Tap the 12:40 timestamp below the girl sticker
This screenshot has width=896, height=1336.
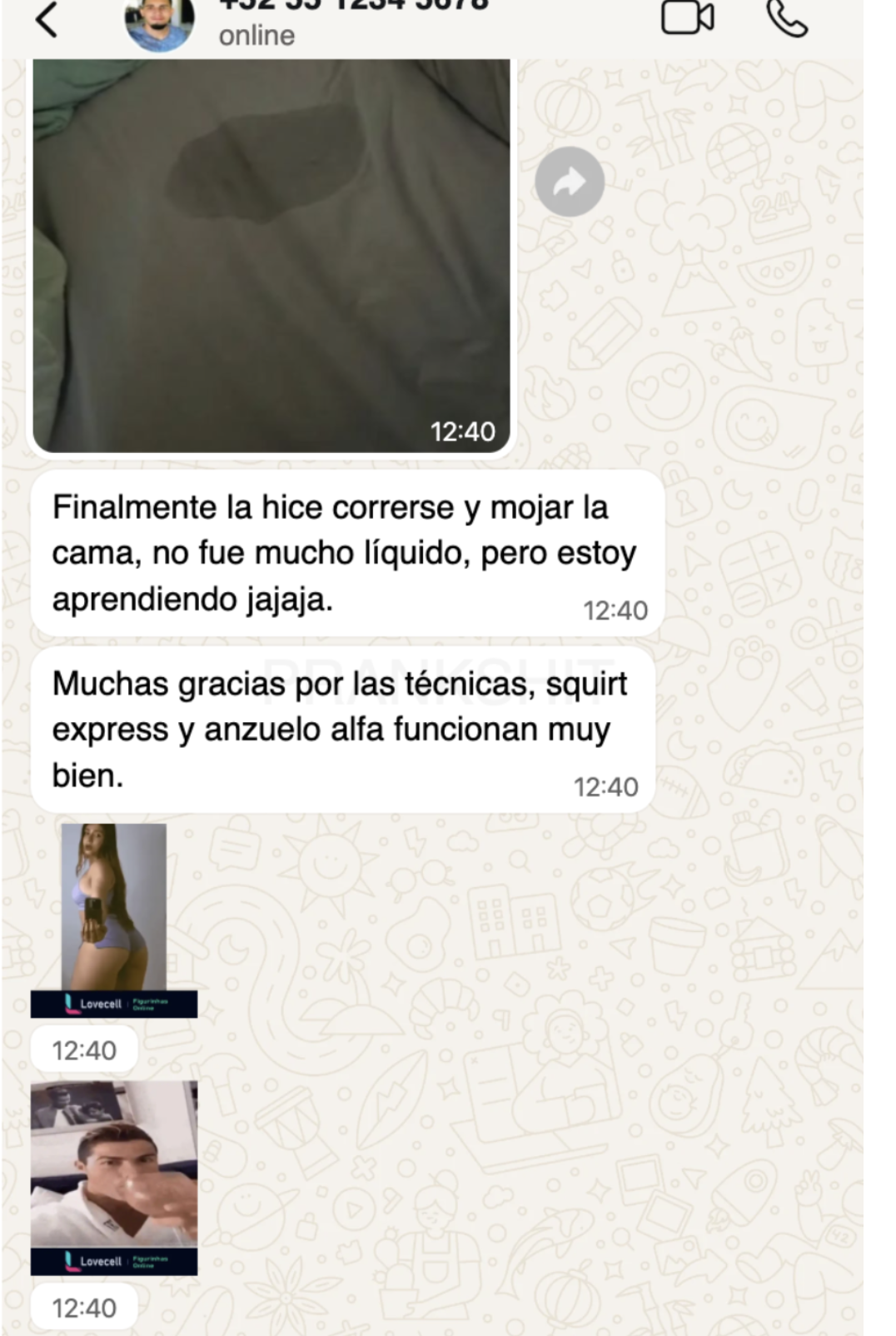click(83, 1049)
